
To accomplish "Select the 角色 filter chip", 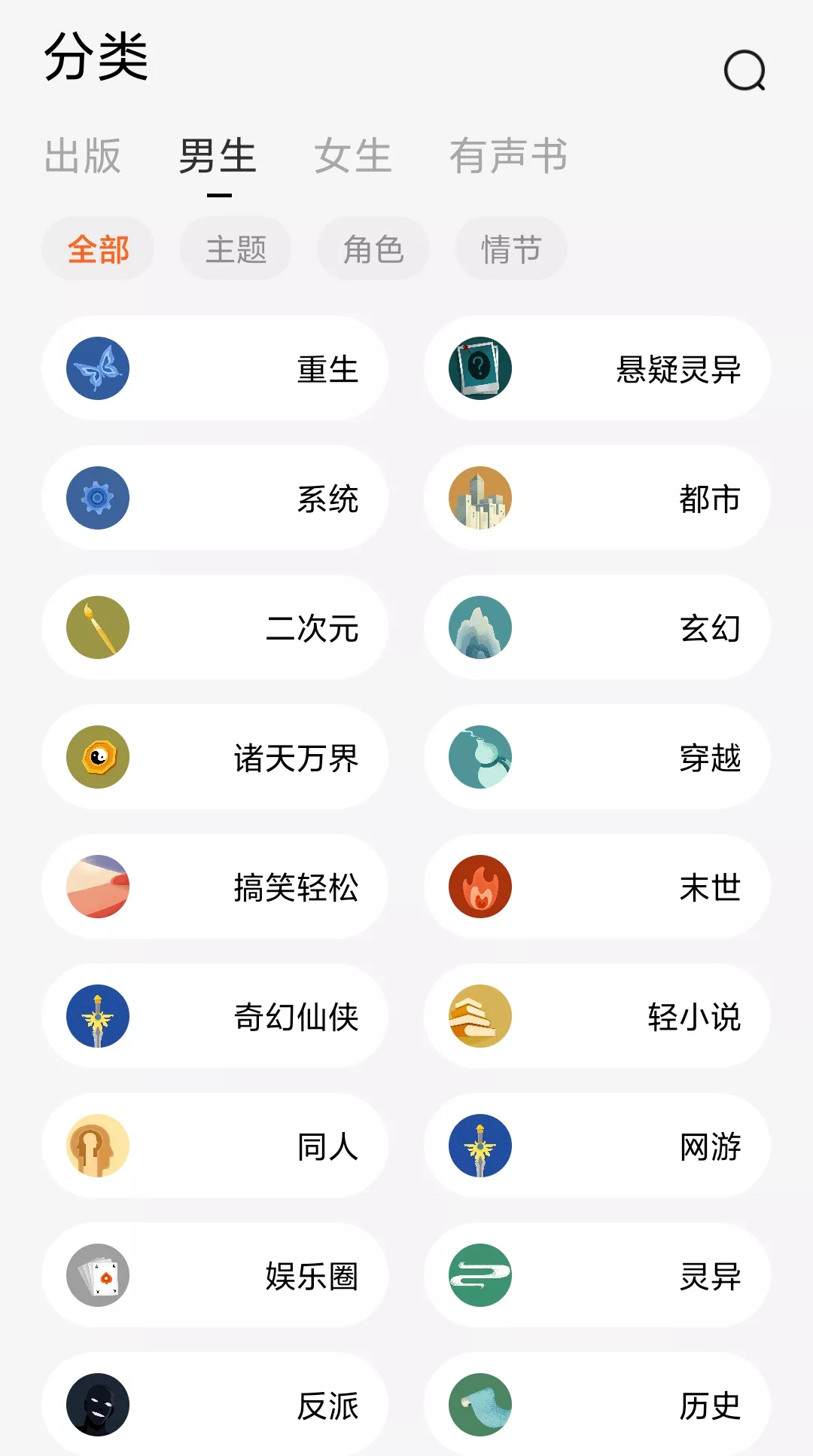I will pos(373,249).
